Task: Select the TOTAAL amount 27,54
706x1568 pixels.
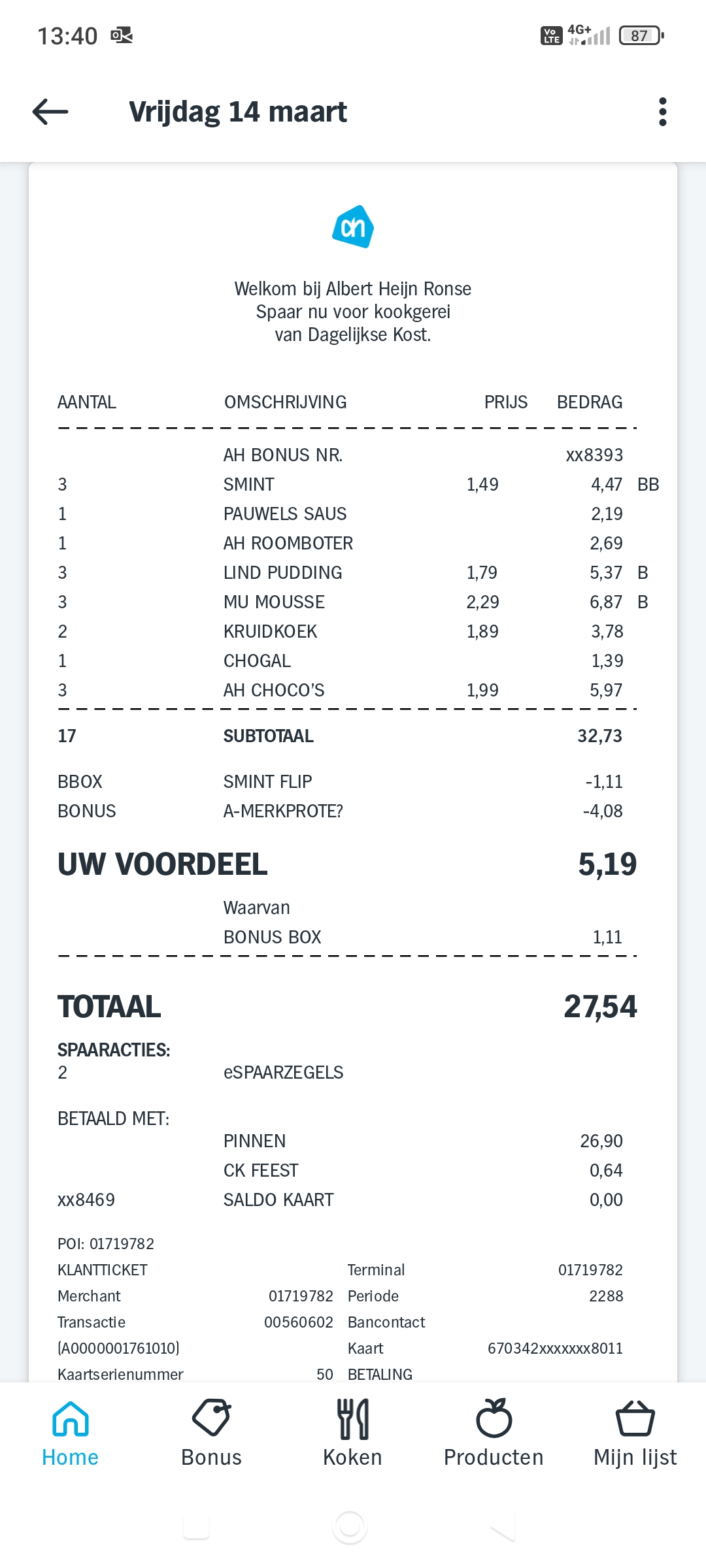Action: tap(600, 1007)
